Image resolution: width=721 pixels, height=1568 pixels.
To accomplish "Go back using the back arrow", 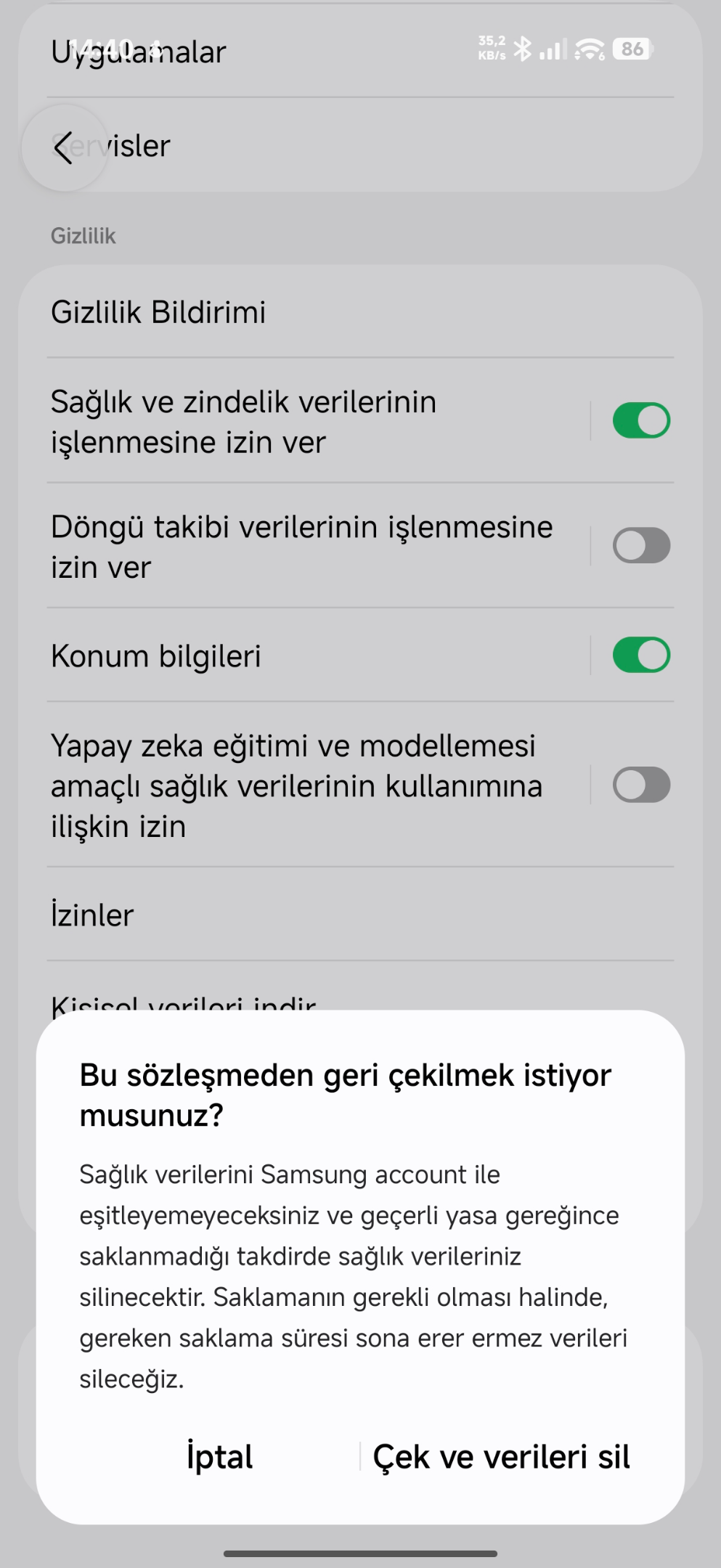I will 65,147.
